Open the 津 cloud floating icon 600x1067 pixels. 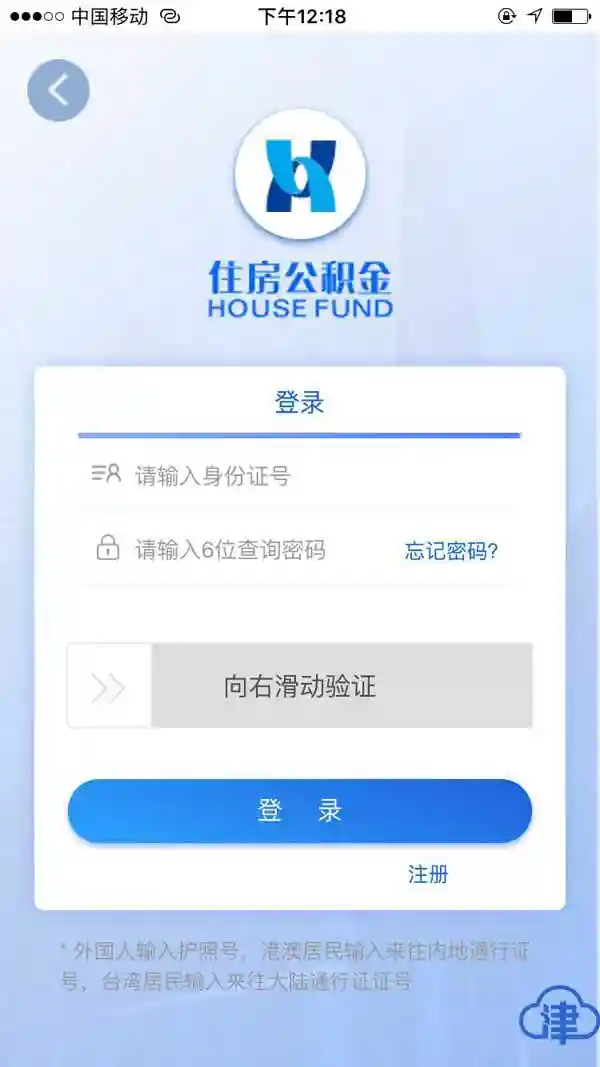pos(559,1016)
